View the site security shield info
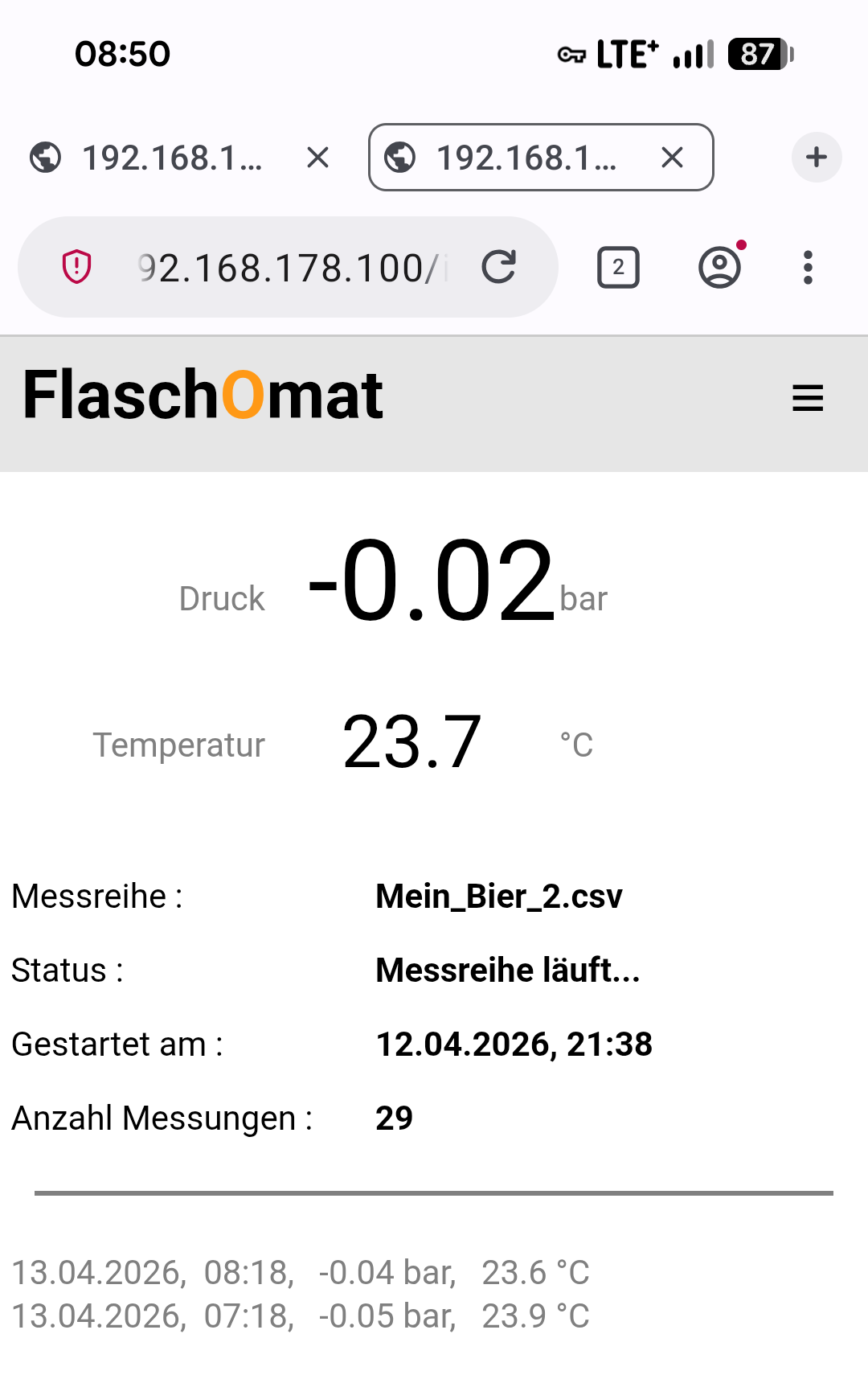Screen dimensions: 868x1375 pyautogui.click(x=77, y=267)
